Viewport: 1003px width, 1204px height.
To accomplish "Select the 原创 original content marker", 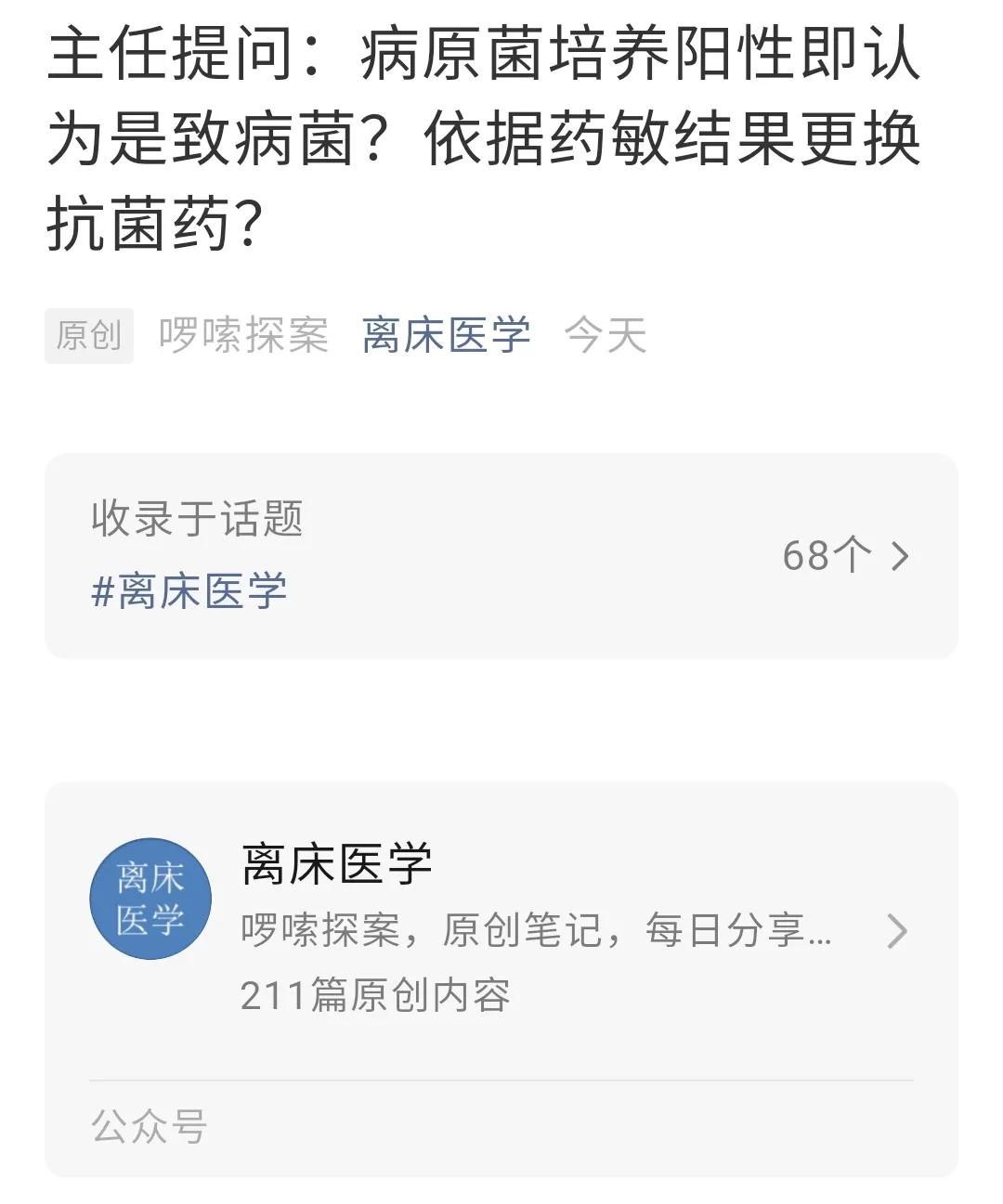I will tap(89, 336).
